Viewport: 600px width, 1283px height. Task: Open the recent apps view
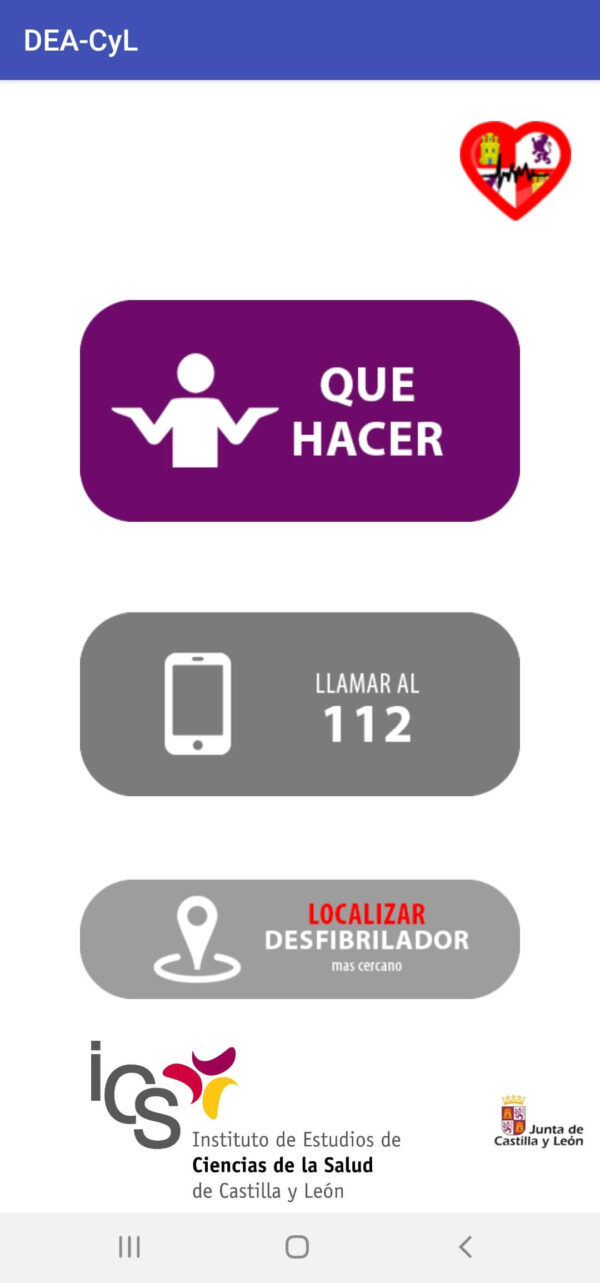tap(129, 1246)
